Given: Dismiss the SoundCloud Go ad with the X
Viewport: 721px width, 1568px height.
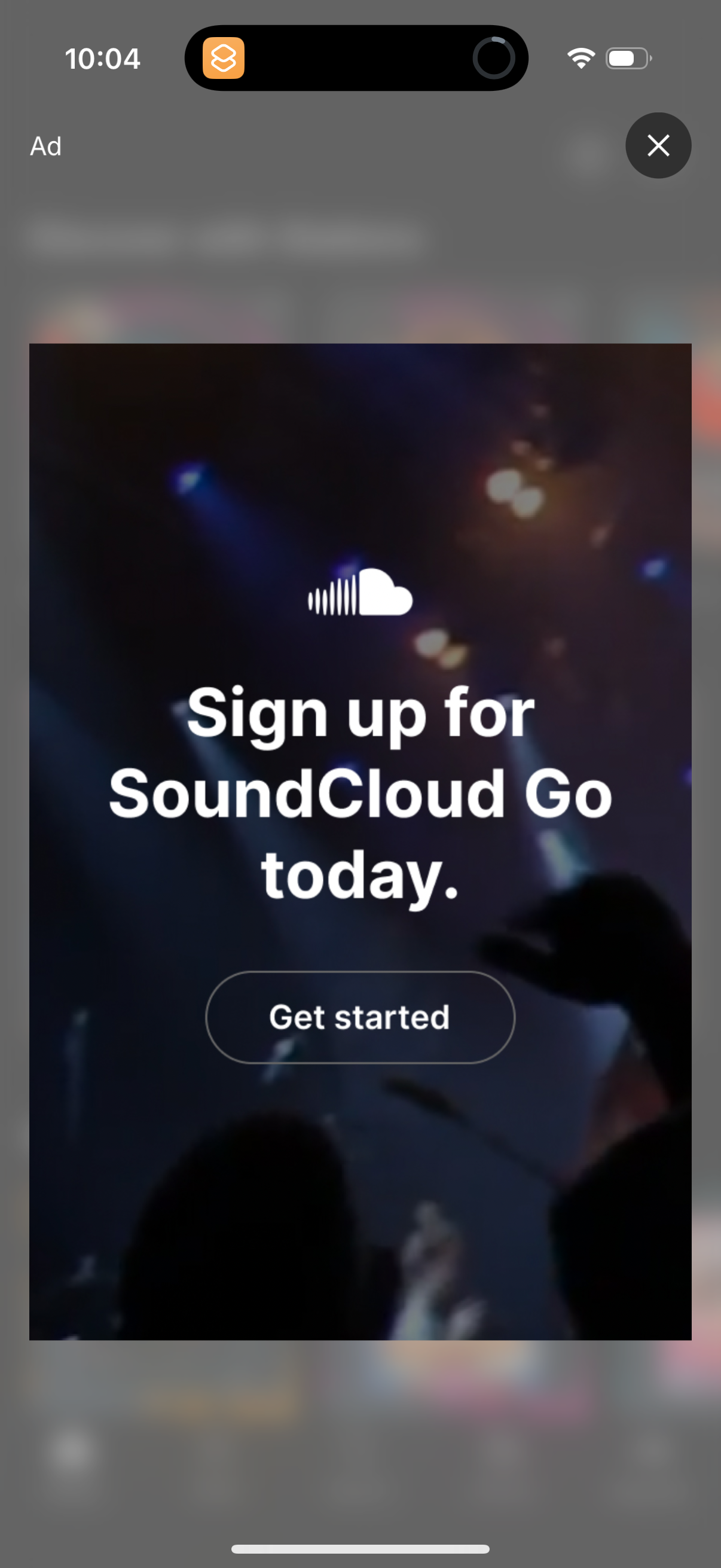Looking at the screenshot, I should [658, 145].
